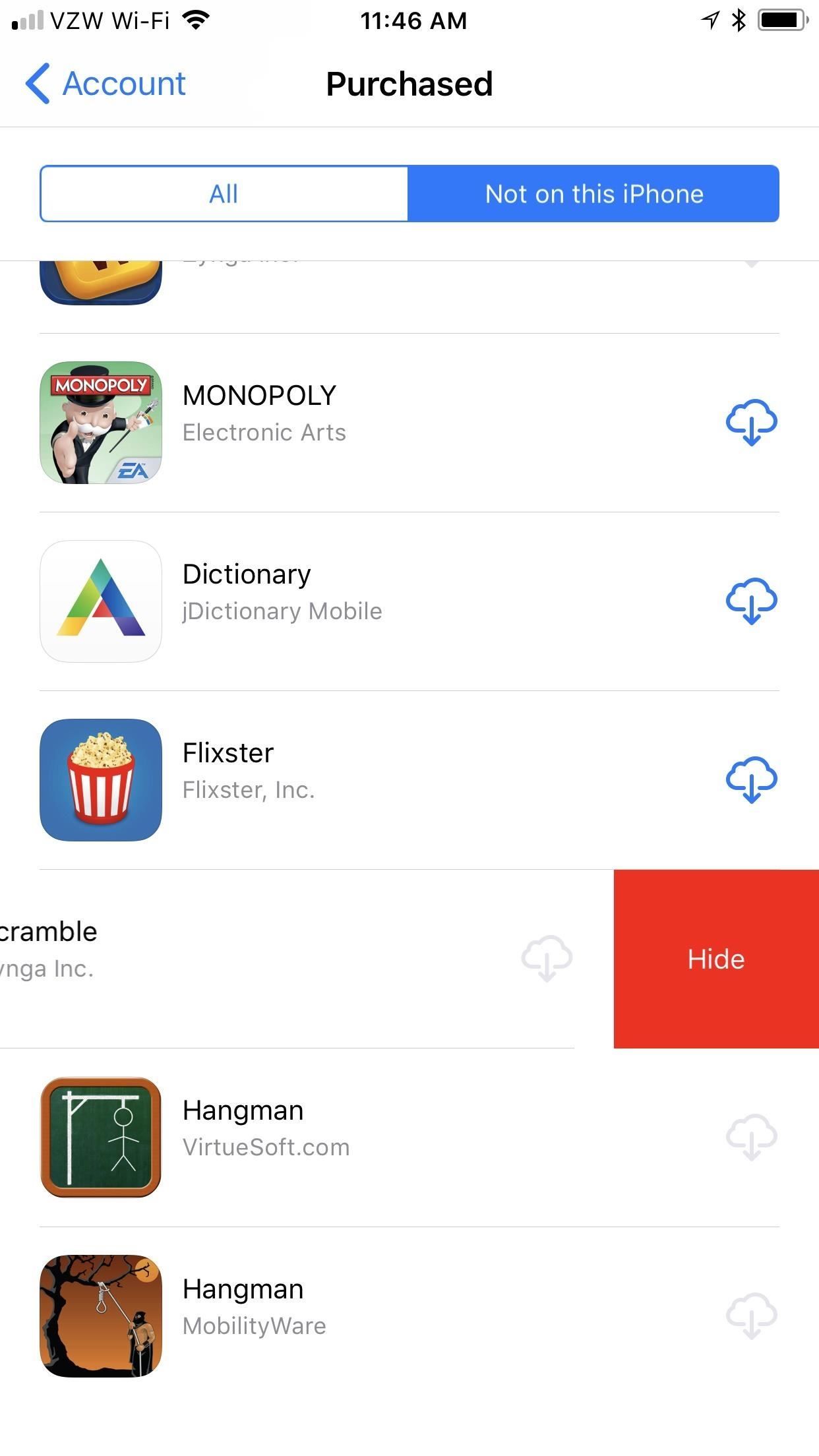Tap the Bluetooth icon in status bar
The width and height of the screenshot is (819, 1456).
[738, 20]
